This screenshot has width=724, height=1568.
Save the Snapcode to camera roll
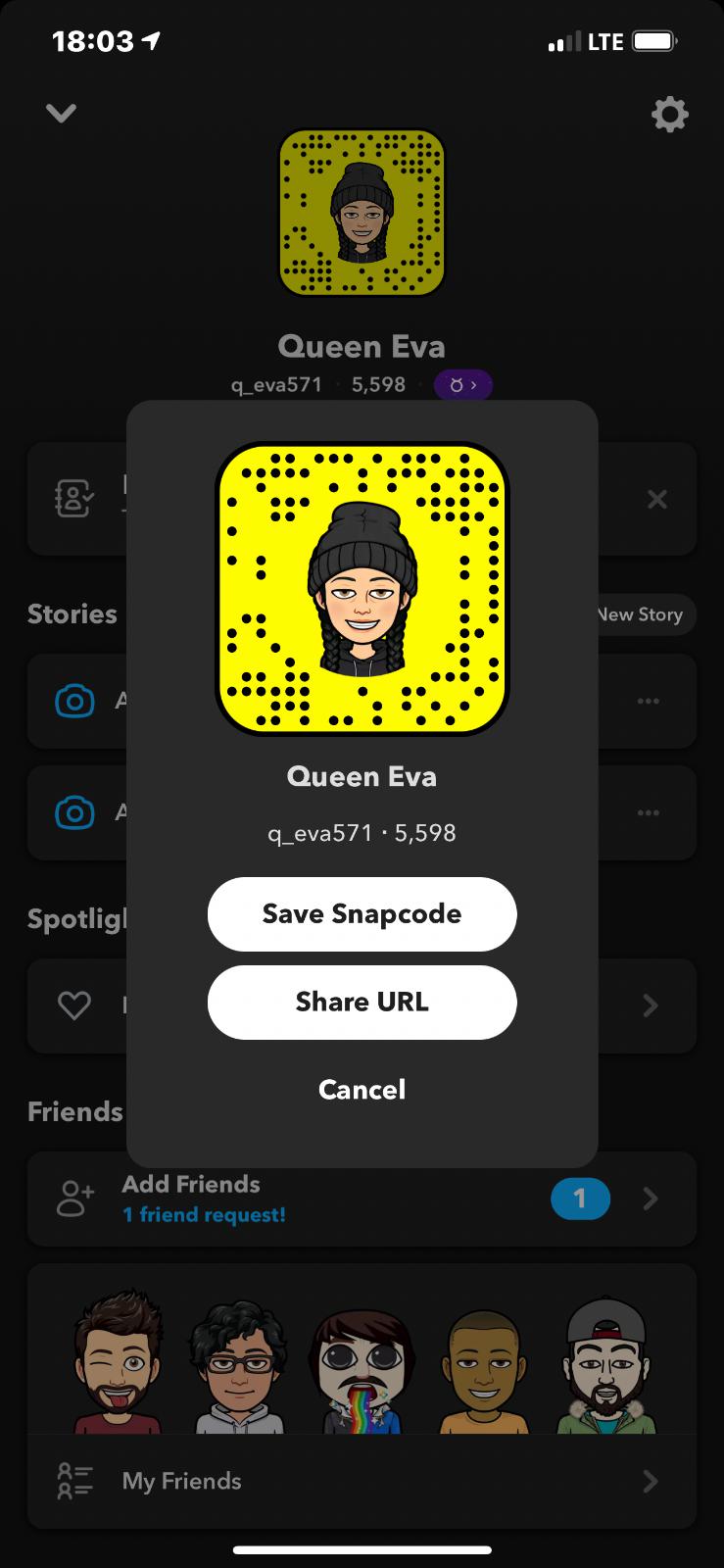point(362,913)
